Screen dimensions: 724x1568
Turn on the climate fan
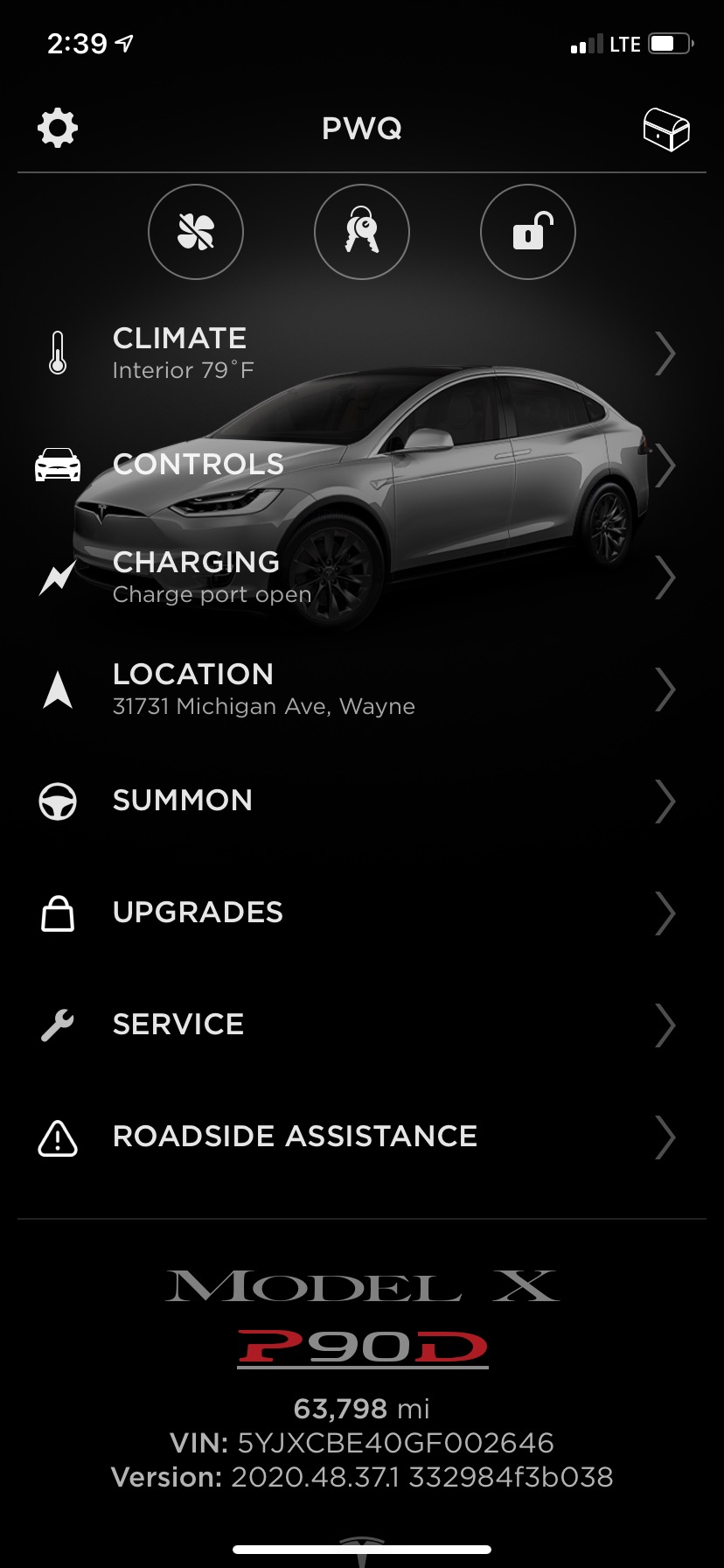coord(196,232)
